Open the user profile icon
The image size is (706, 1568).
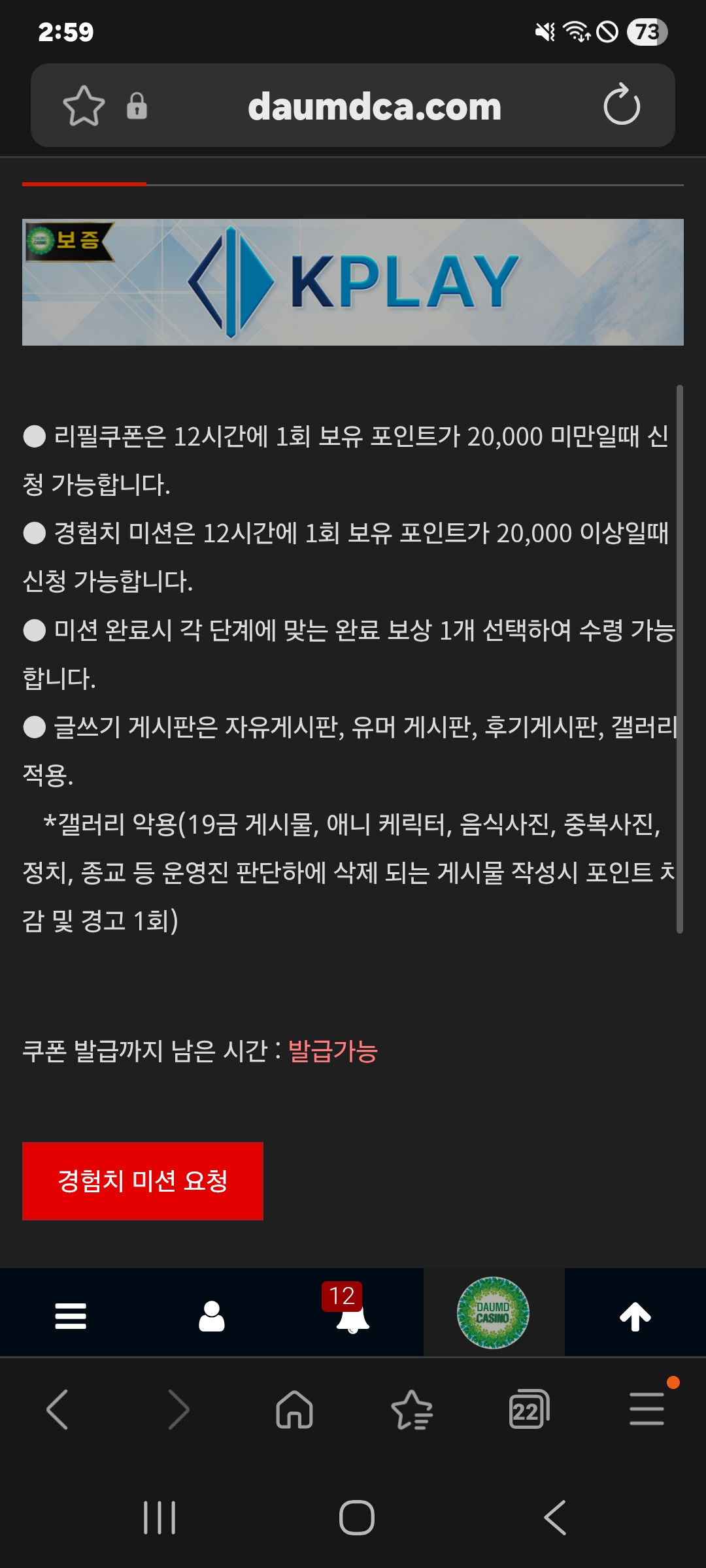coord(212,1316)
